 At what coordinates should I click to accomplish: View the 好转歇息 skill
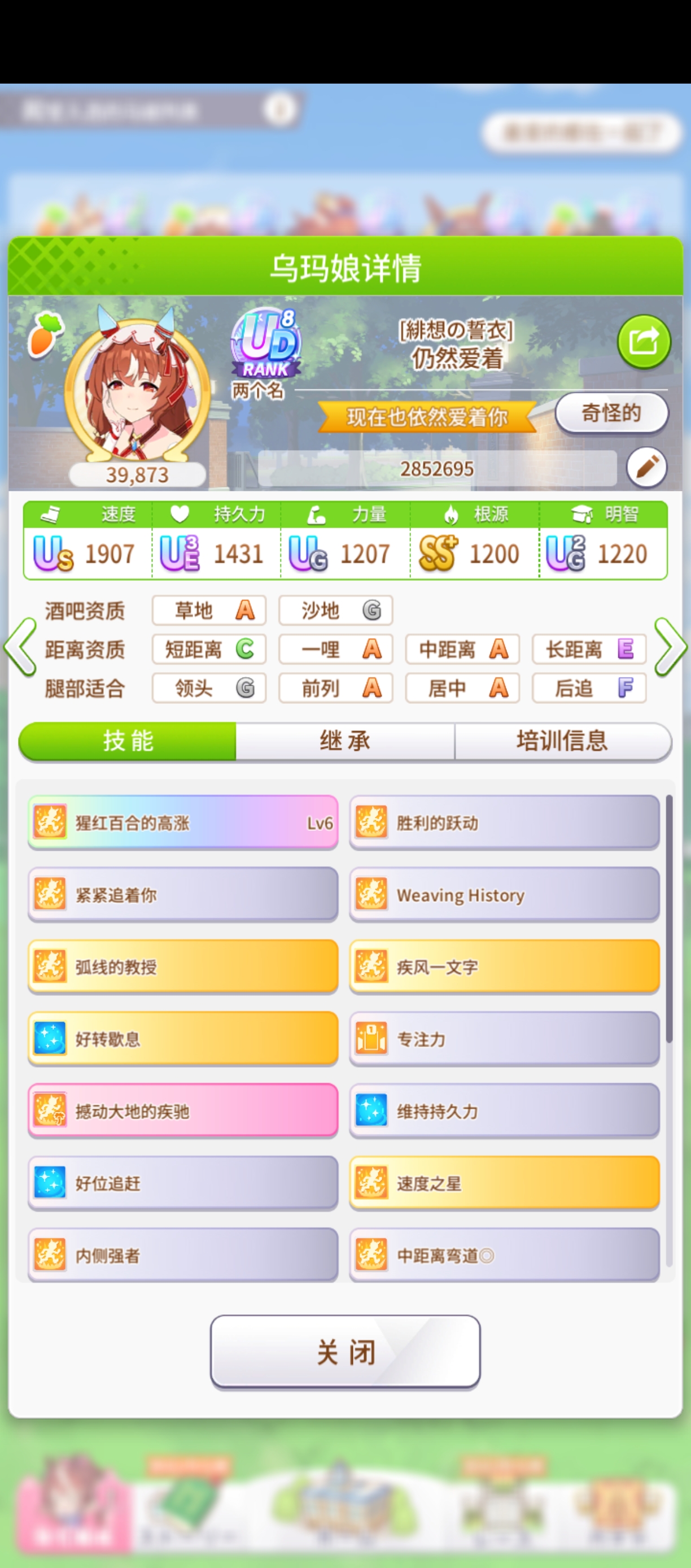coord(182,1038)
